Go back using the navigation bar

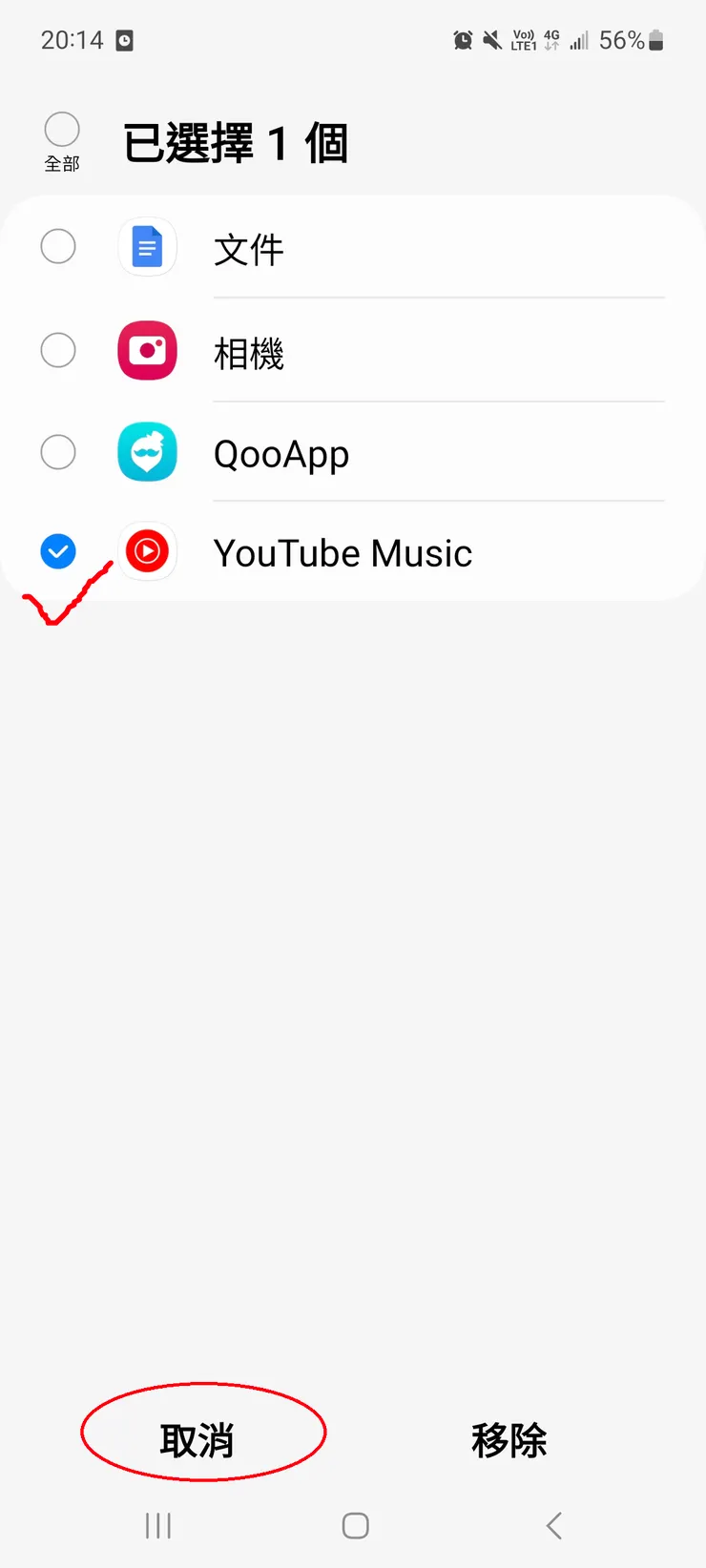pyautogui.click(x=554, y=1526)
